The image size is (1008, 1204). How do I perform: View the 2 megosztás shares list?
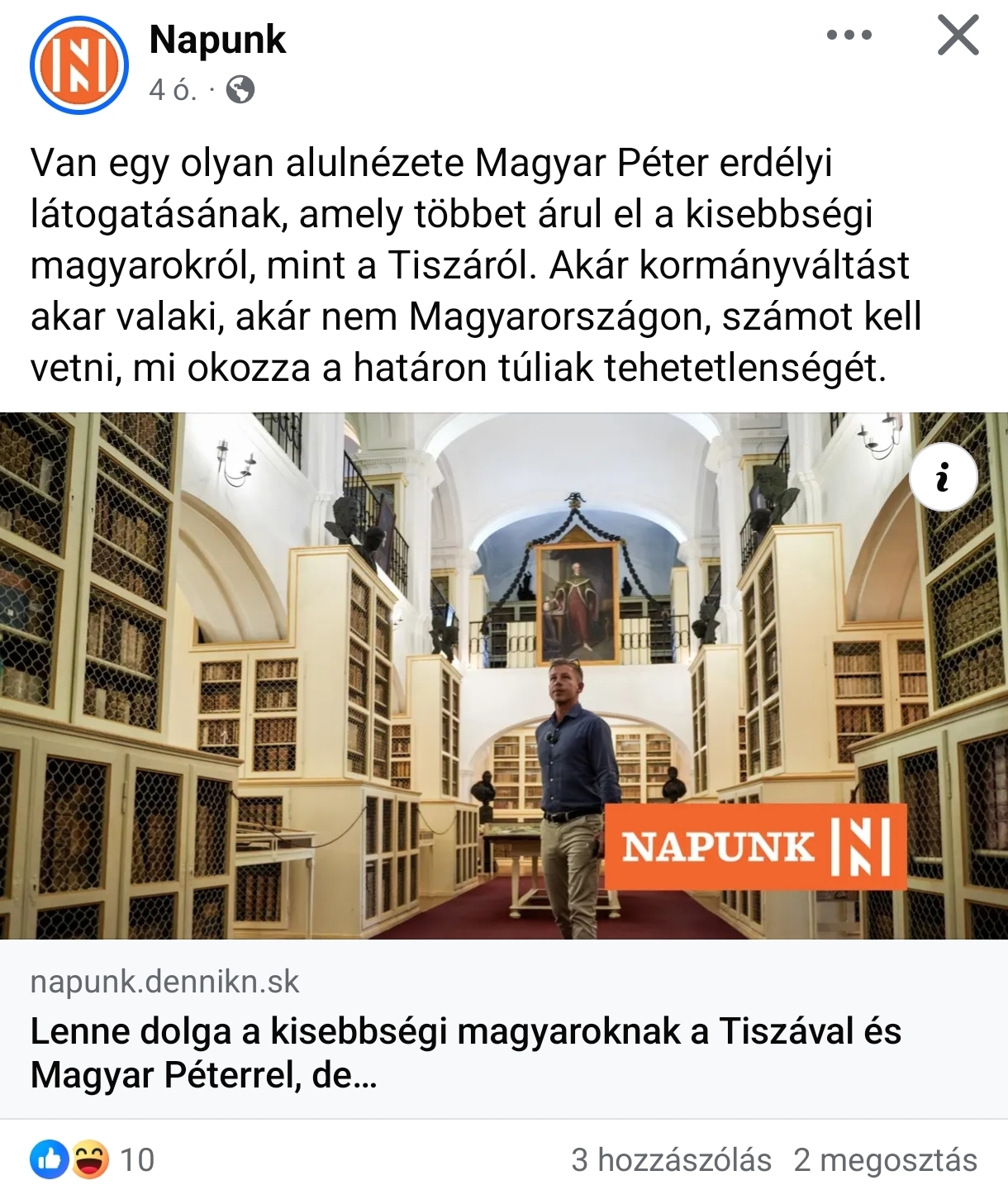(x=885, y=1159)
